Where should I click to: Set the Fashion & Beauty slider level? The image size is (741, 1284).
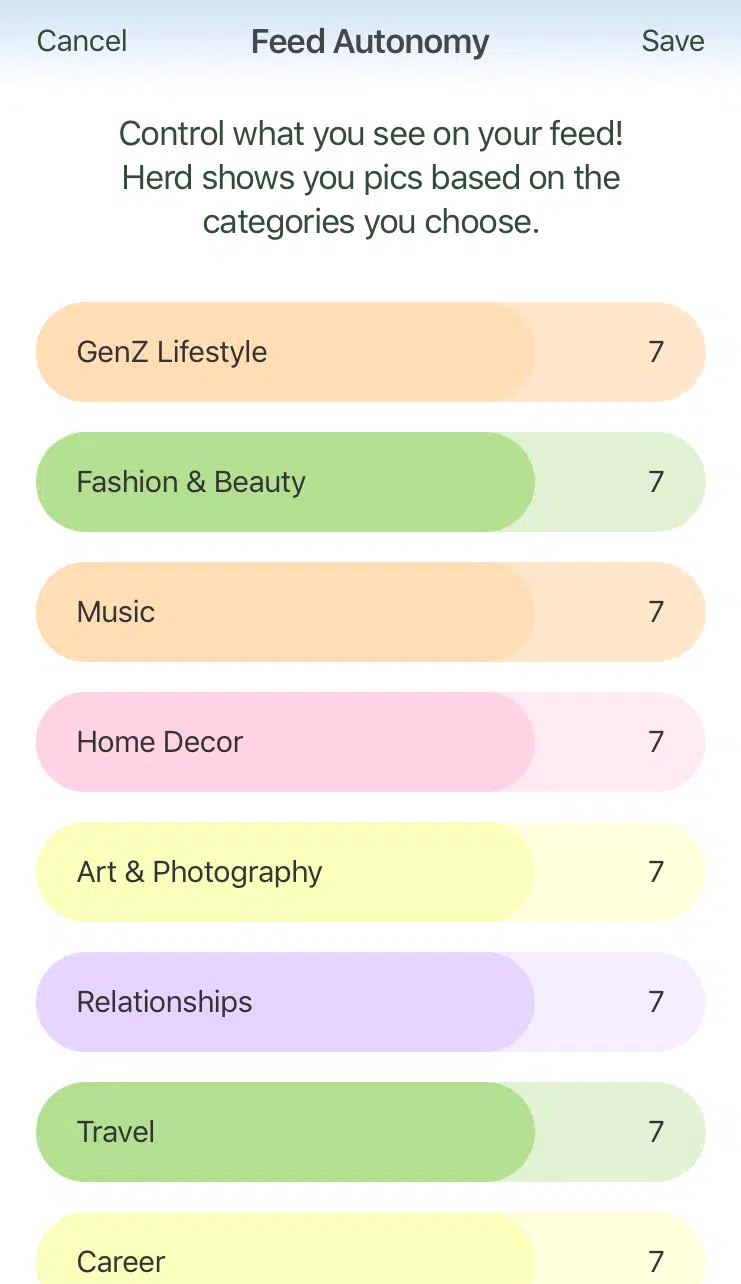point(371,482)
